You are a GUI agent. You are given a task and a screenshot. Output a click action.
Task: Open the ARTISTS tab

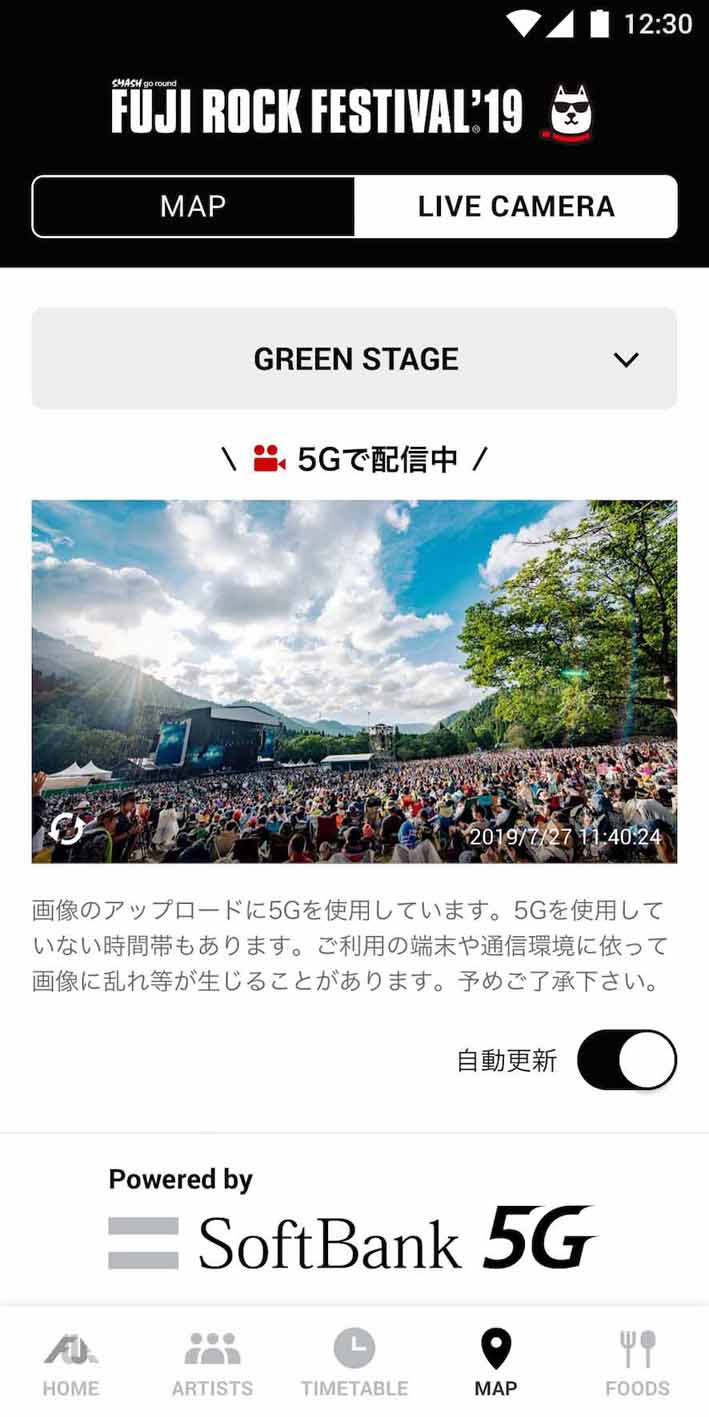coord(212,1362)
